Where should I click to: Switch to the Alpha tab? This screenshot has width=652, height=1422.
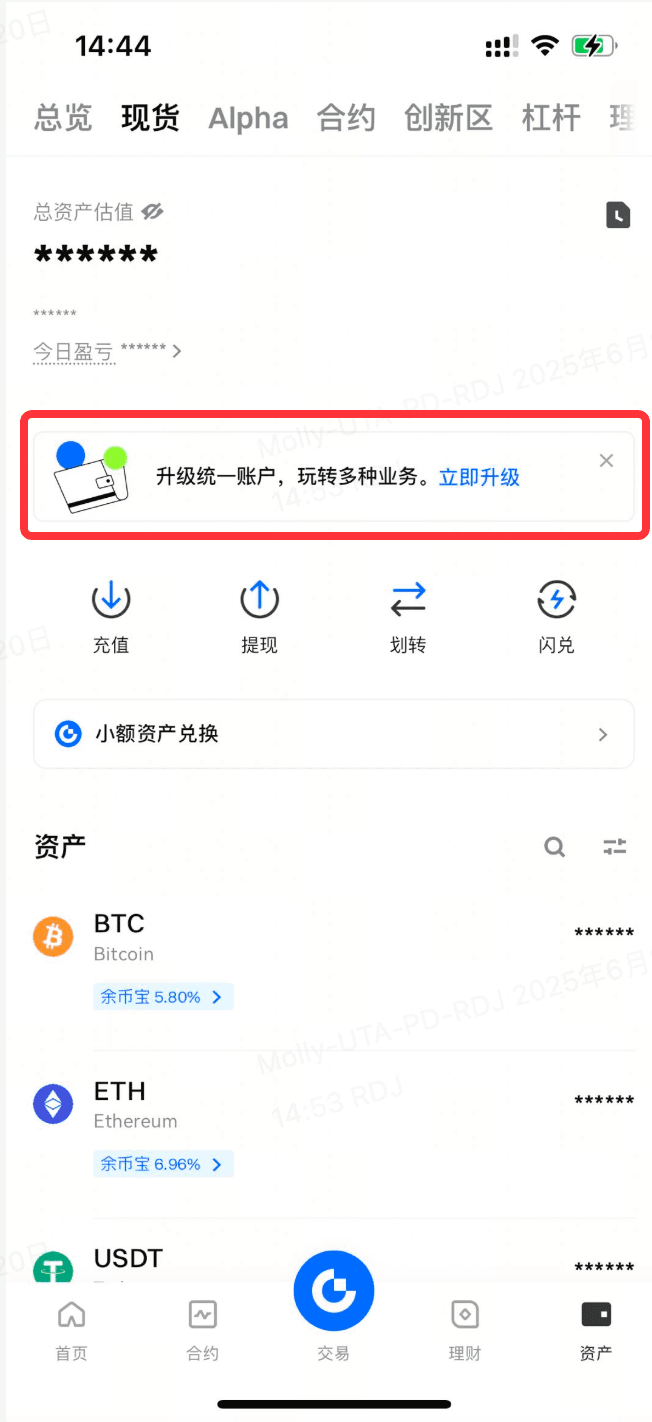[x=248, y=119]
